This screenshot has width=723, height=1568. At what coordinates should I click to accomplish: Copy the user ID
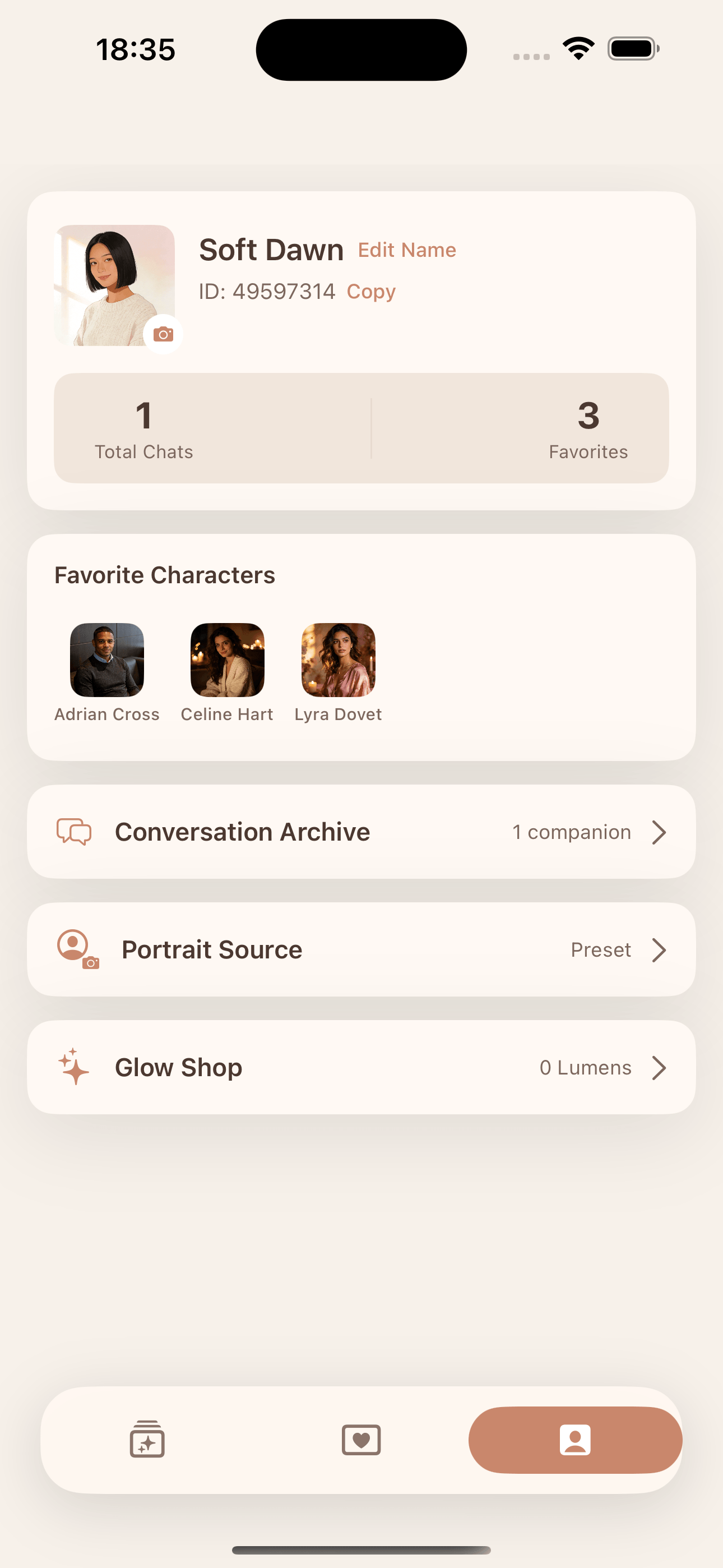click(x=370, y=292)
